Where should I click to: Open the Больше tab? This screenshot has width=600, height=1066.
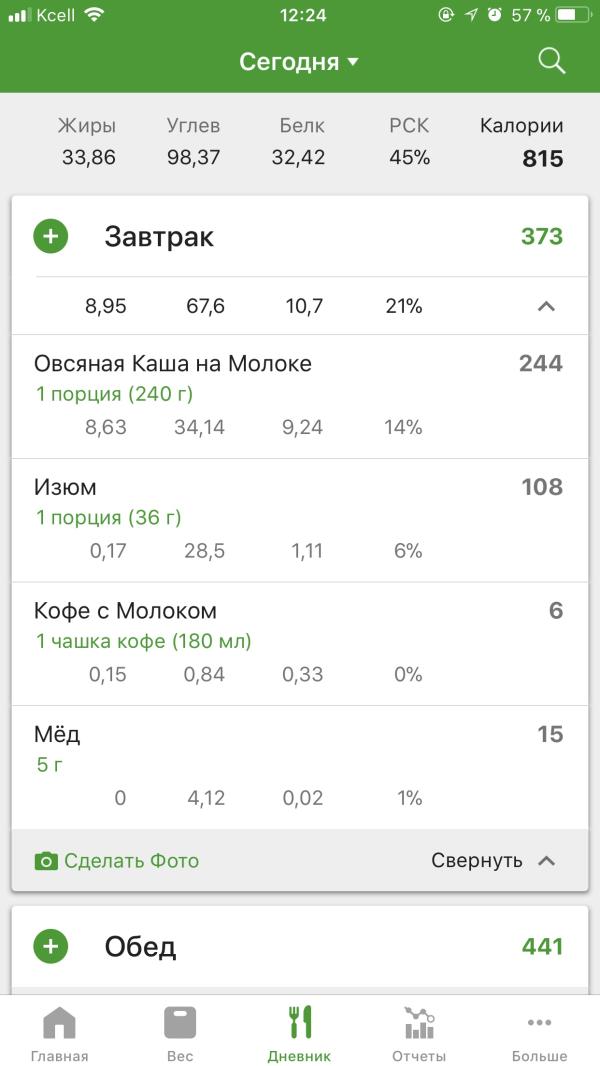pos(540,1033)
